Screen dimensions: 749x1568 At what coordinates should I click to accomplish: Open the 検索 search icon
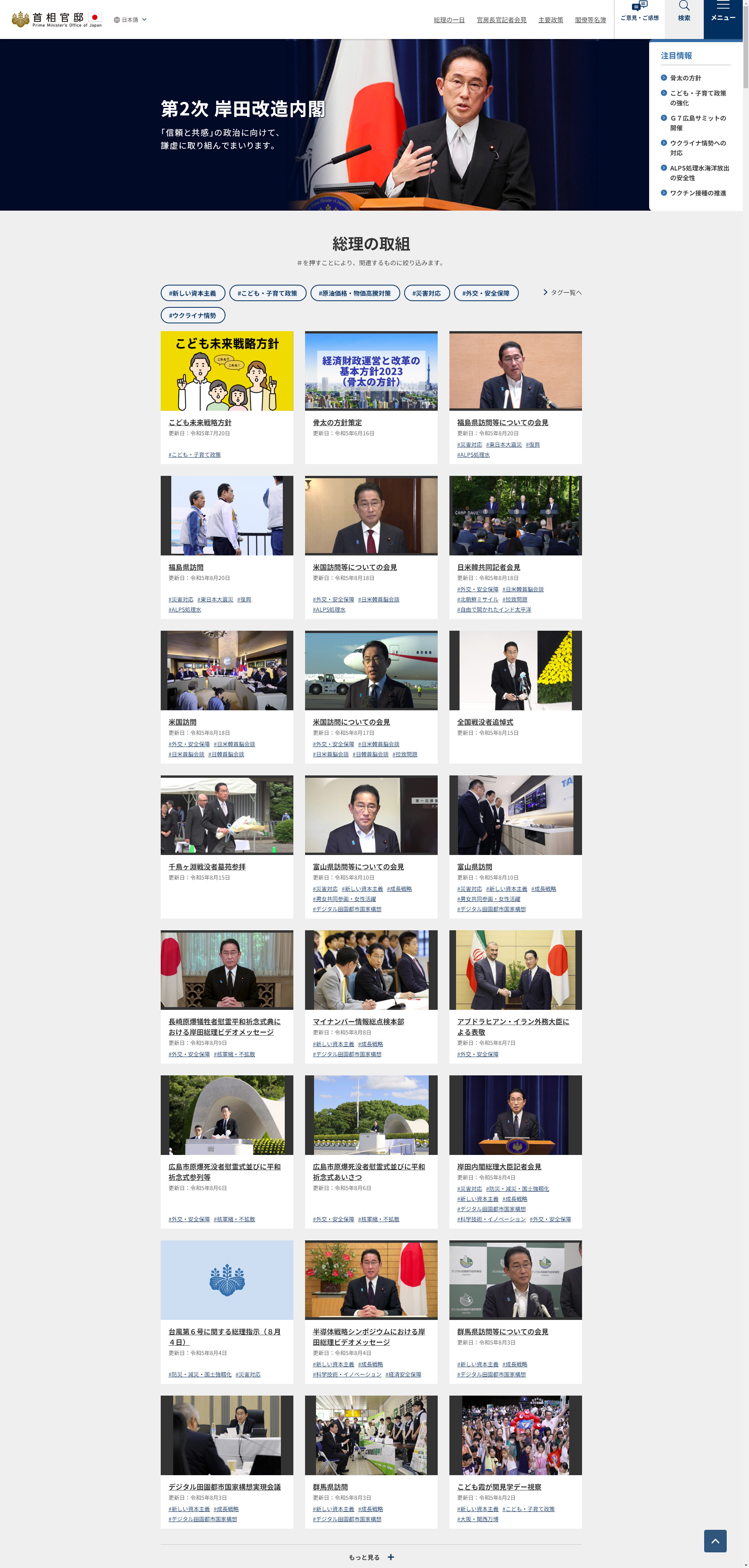684,19
